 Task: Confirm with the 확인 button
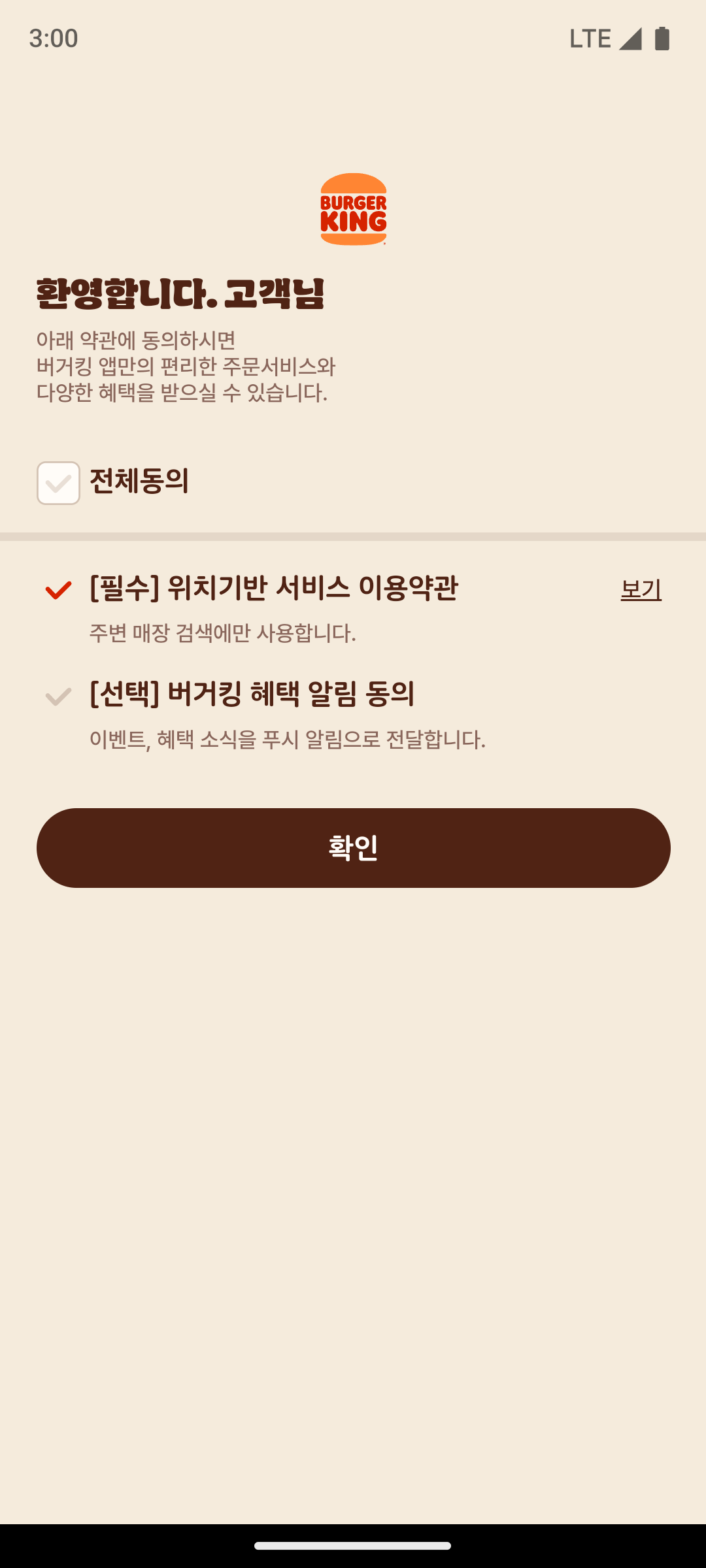click(353, 847)
